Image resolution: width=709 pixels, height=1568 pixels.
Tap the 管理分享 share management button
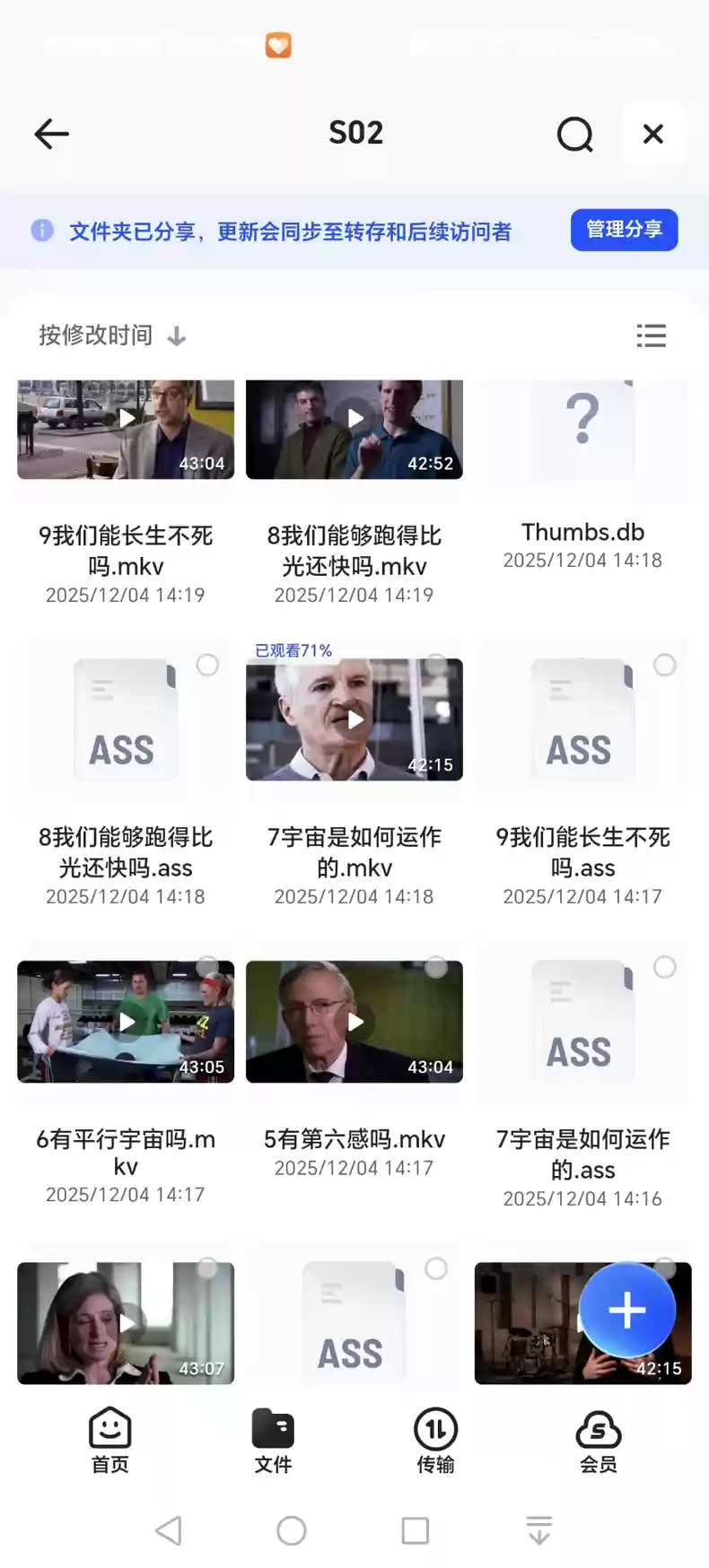(x=624, y=230)
